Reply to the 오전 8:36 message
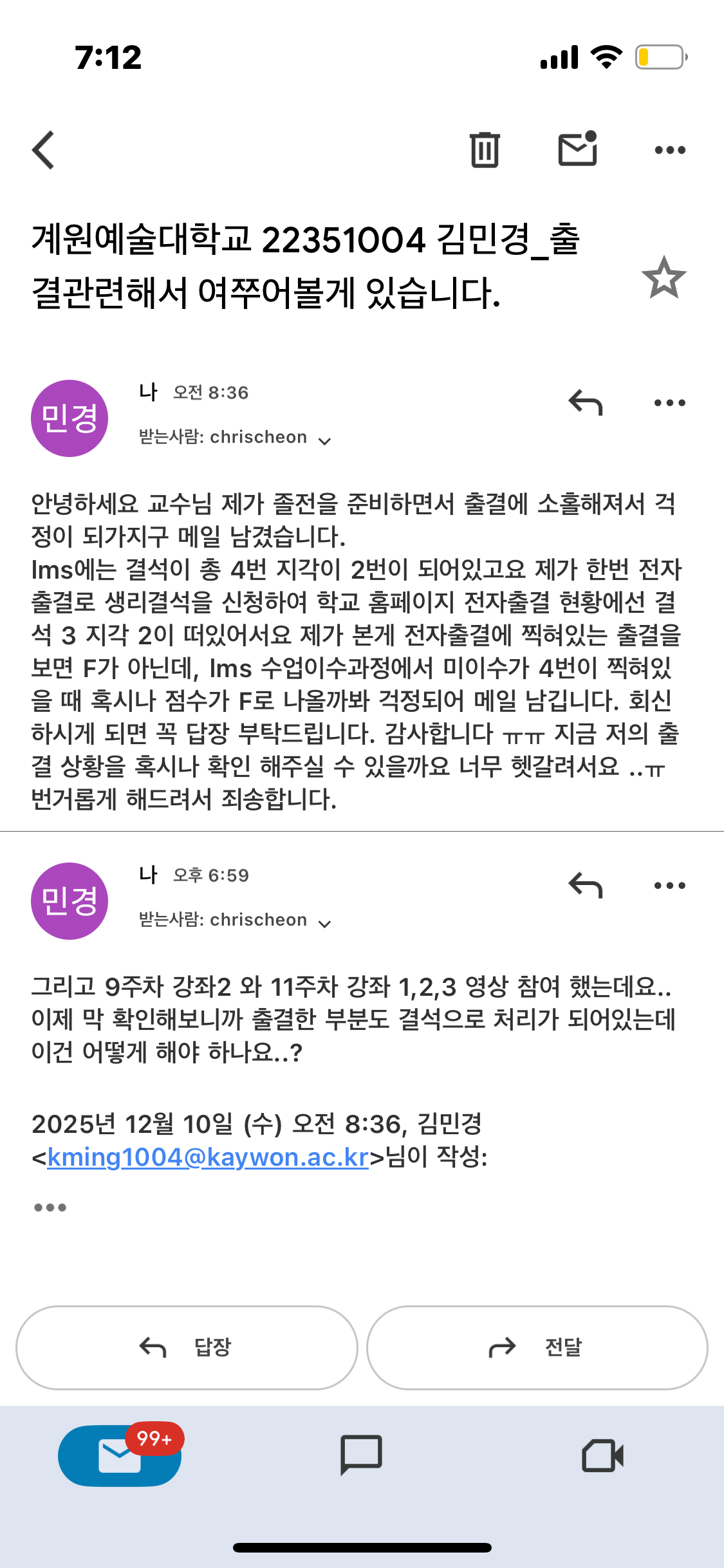This screenshot has width=724, height=1568. pos(586,403)
